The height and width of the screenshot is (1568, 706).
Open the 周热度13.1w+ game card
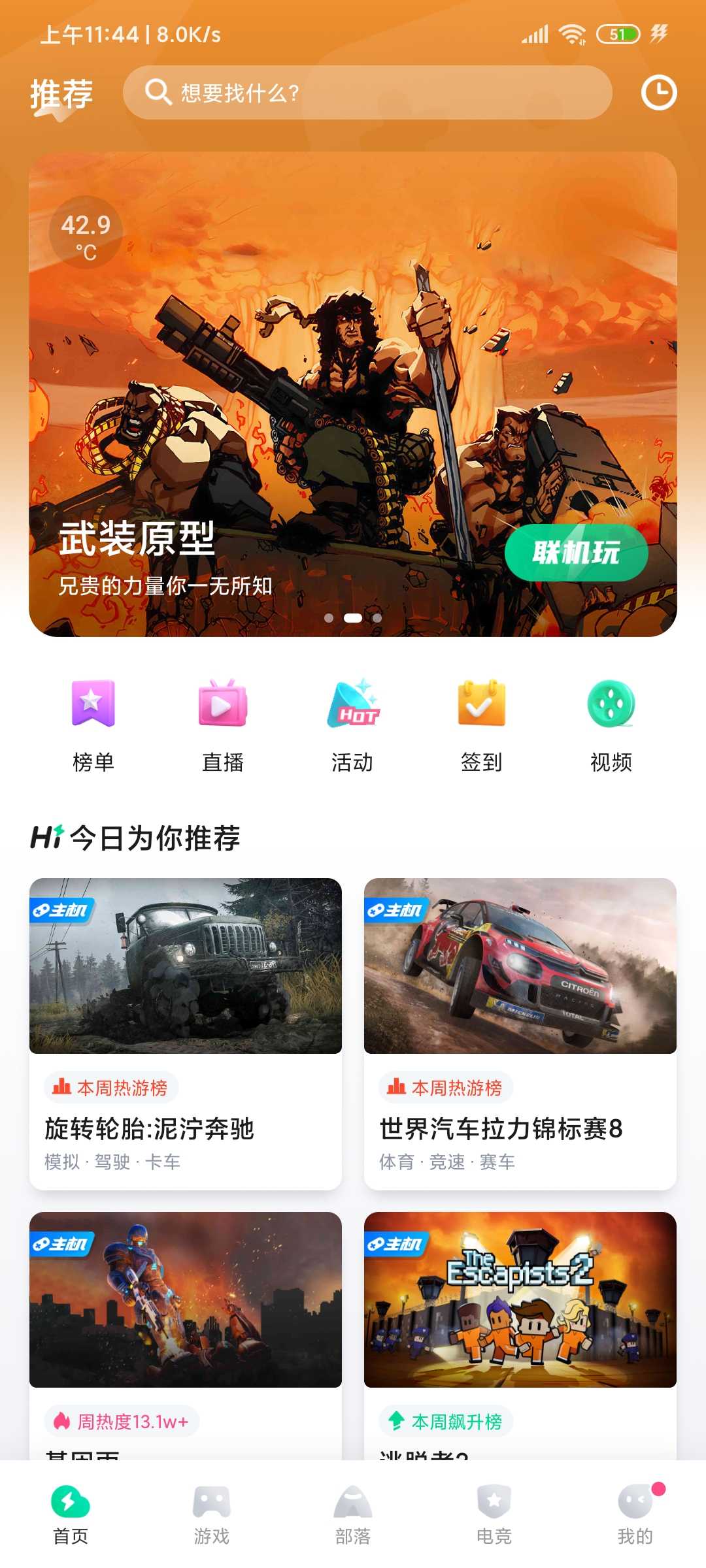(186, 1333)
